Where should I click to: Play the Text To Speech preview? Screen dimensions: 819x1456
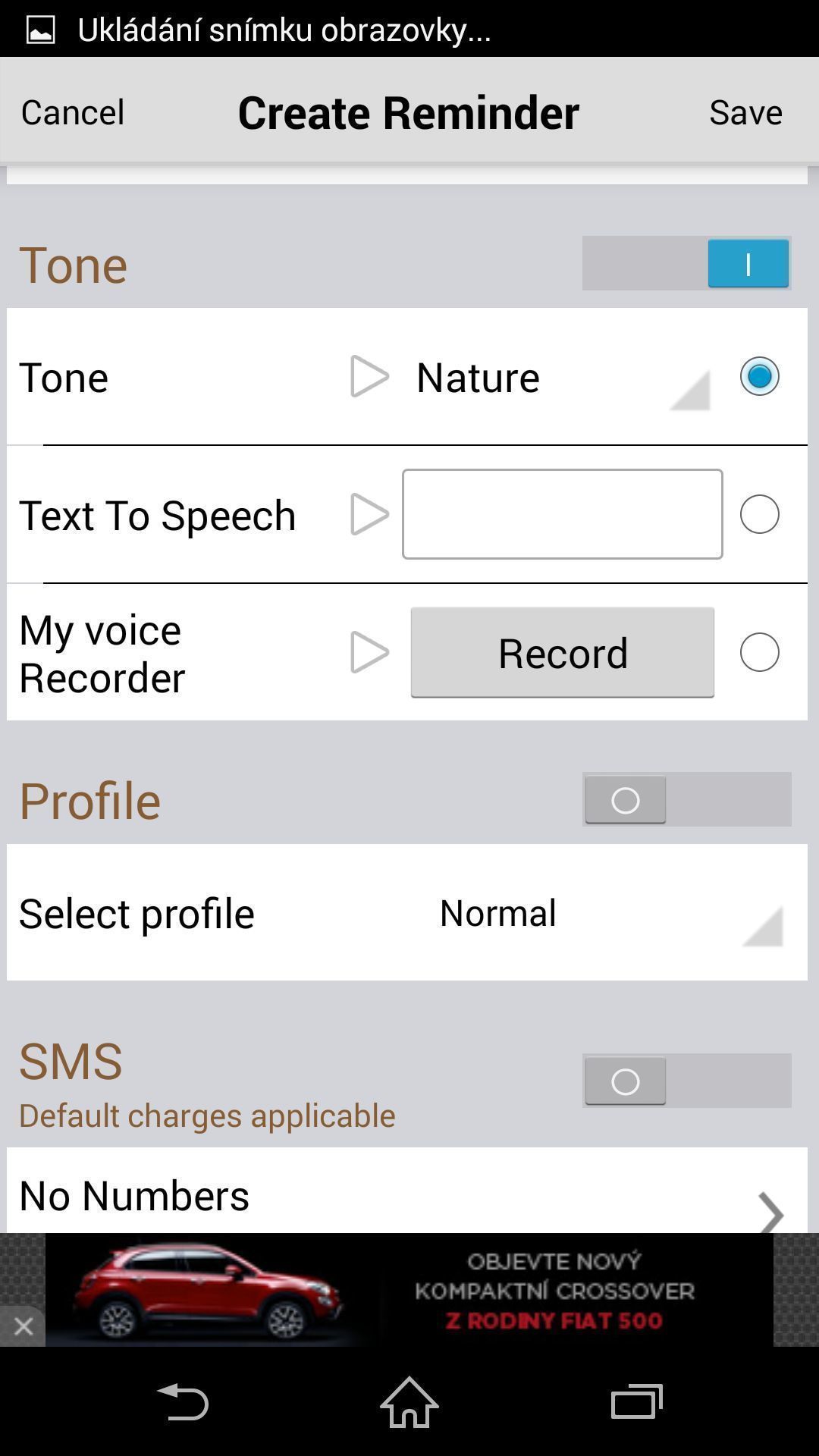tap(369, 514)
